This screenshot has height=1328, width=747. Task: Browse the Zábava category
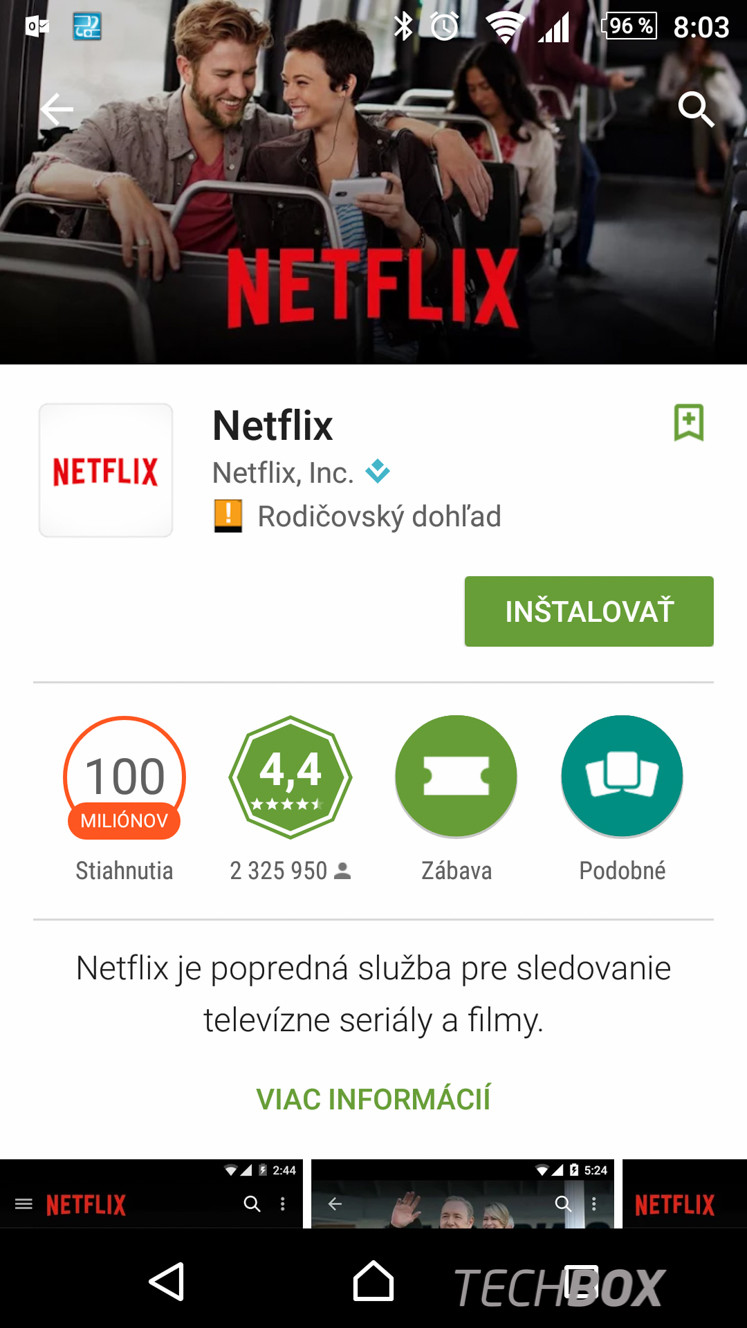tap(456, 777)
